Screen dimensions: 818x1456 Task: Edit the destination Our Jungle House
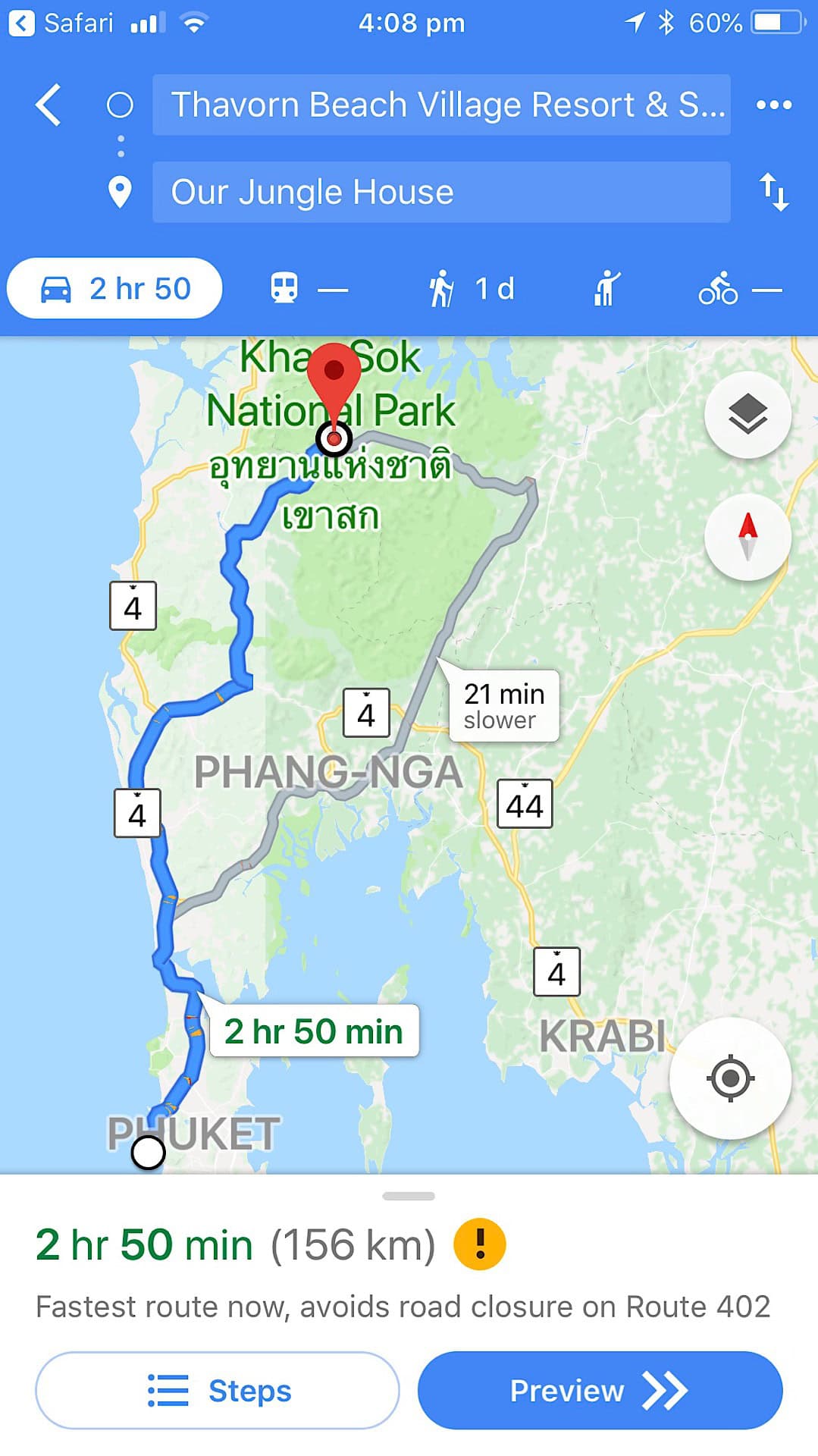(441, 192)
